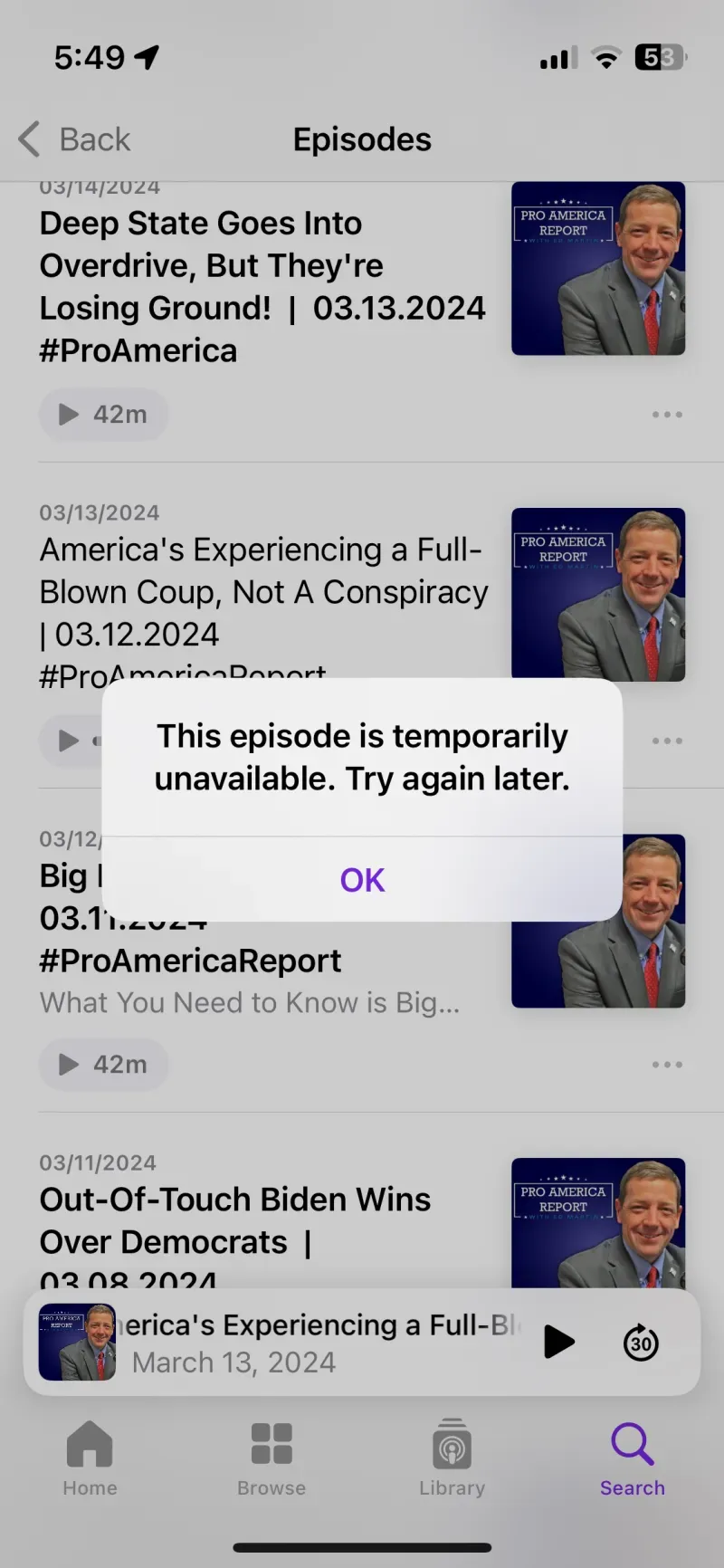Play the Big News episode
The image size is (724, 1568).
pyautogui.click(x=103, y=1065)
